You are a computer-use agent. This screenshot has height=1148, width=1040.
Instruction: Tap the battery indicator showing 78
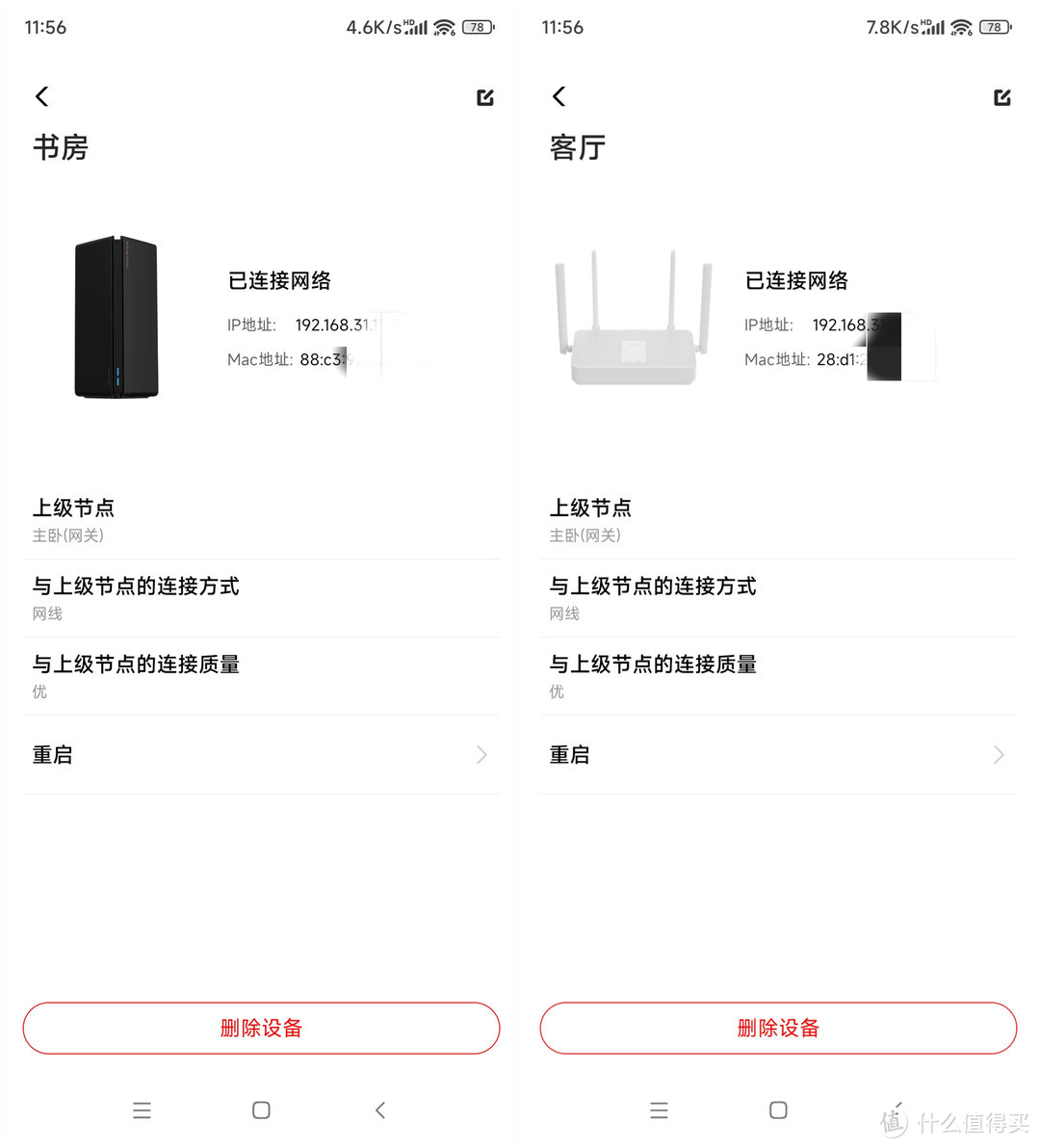[476, 27]
